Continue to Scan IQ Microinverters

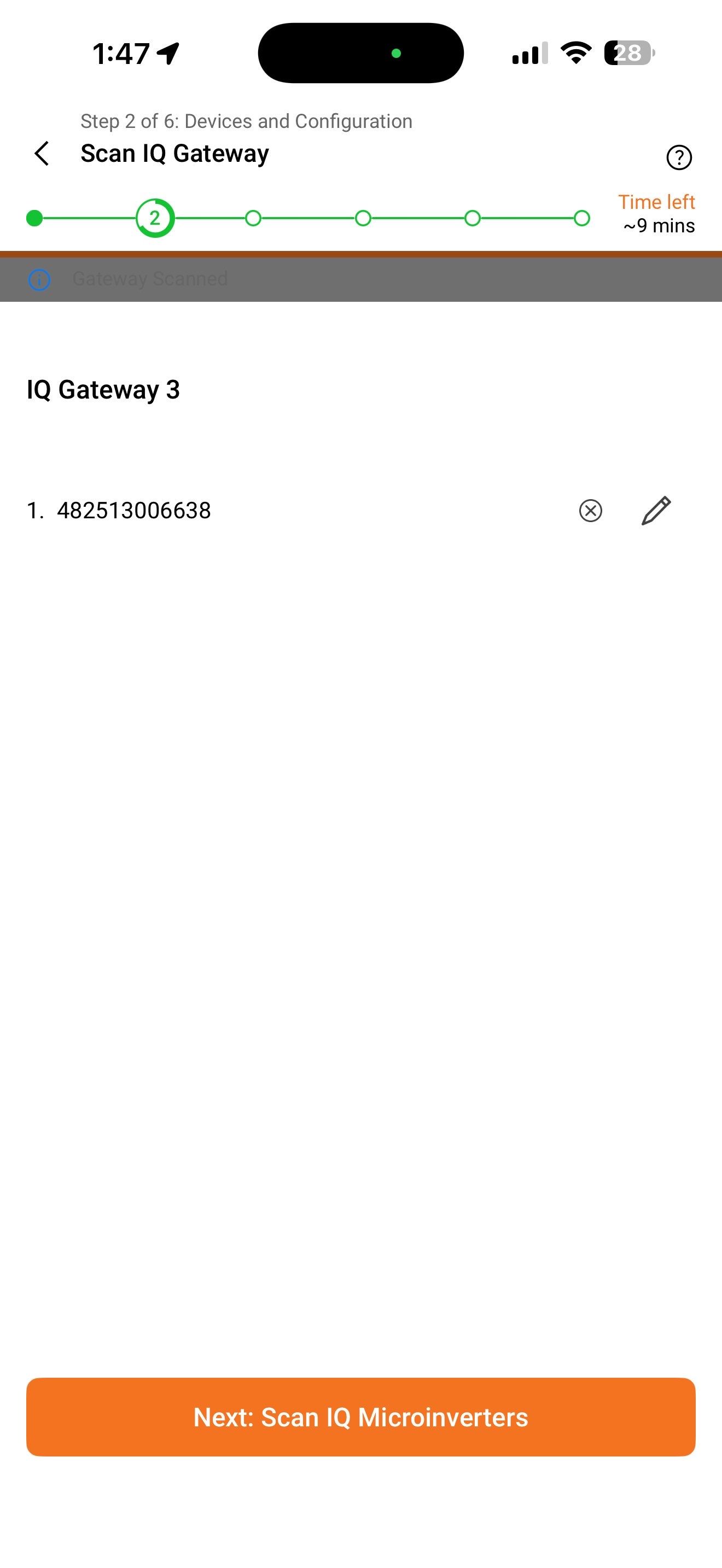point(361,1417)
